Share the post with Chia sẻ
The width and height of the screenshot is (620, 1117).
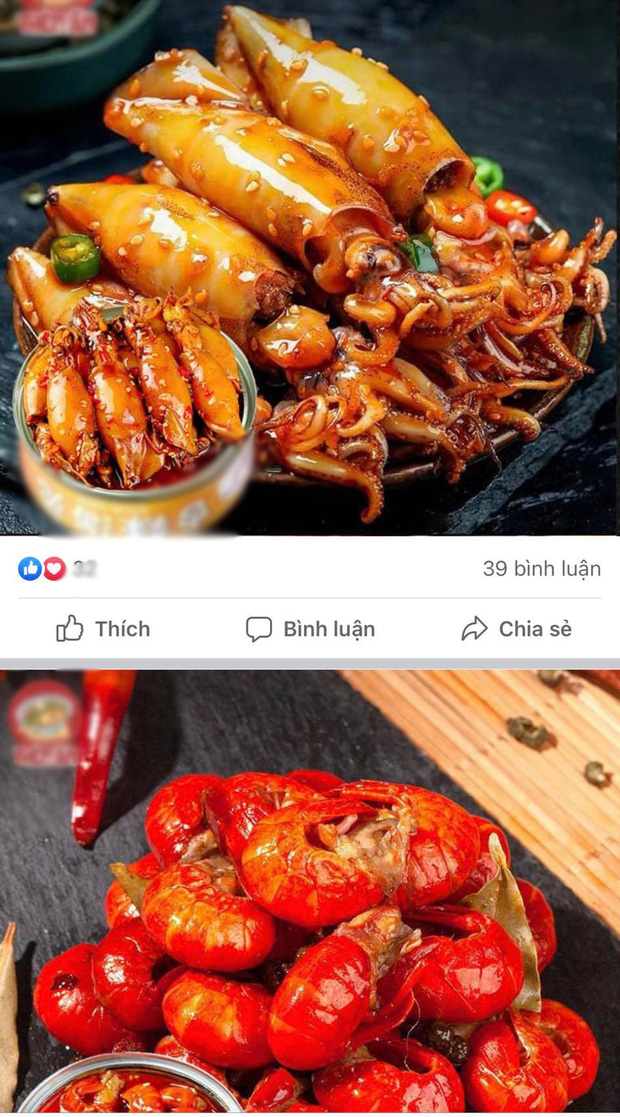pos(516,629)
